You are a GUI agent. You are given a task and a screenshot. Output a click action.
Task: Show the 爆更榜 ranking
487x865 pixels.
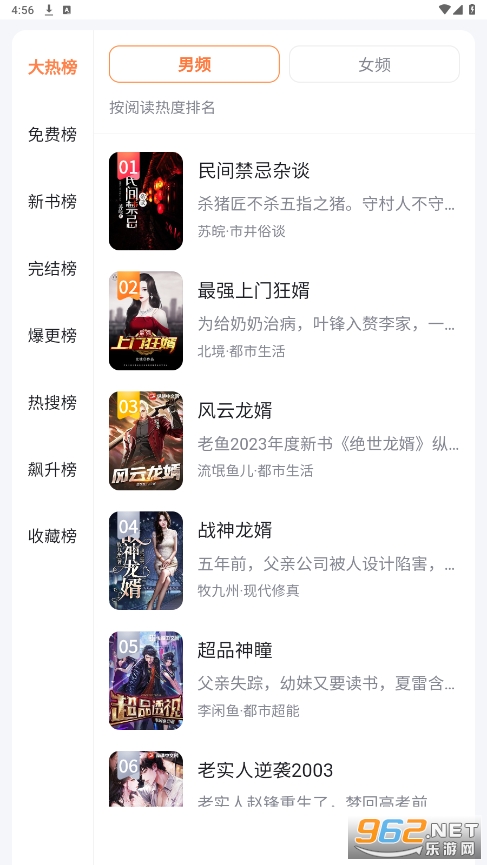(x=52, y=335)
